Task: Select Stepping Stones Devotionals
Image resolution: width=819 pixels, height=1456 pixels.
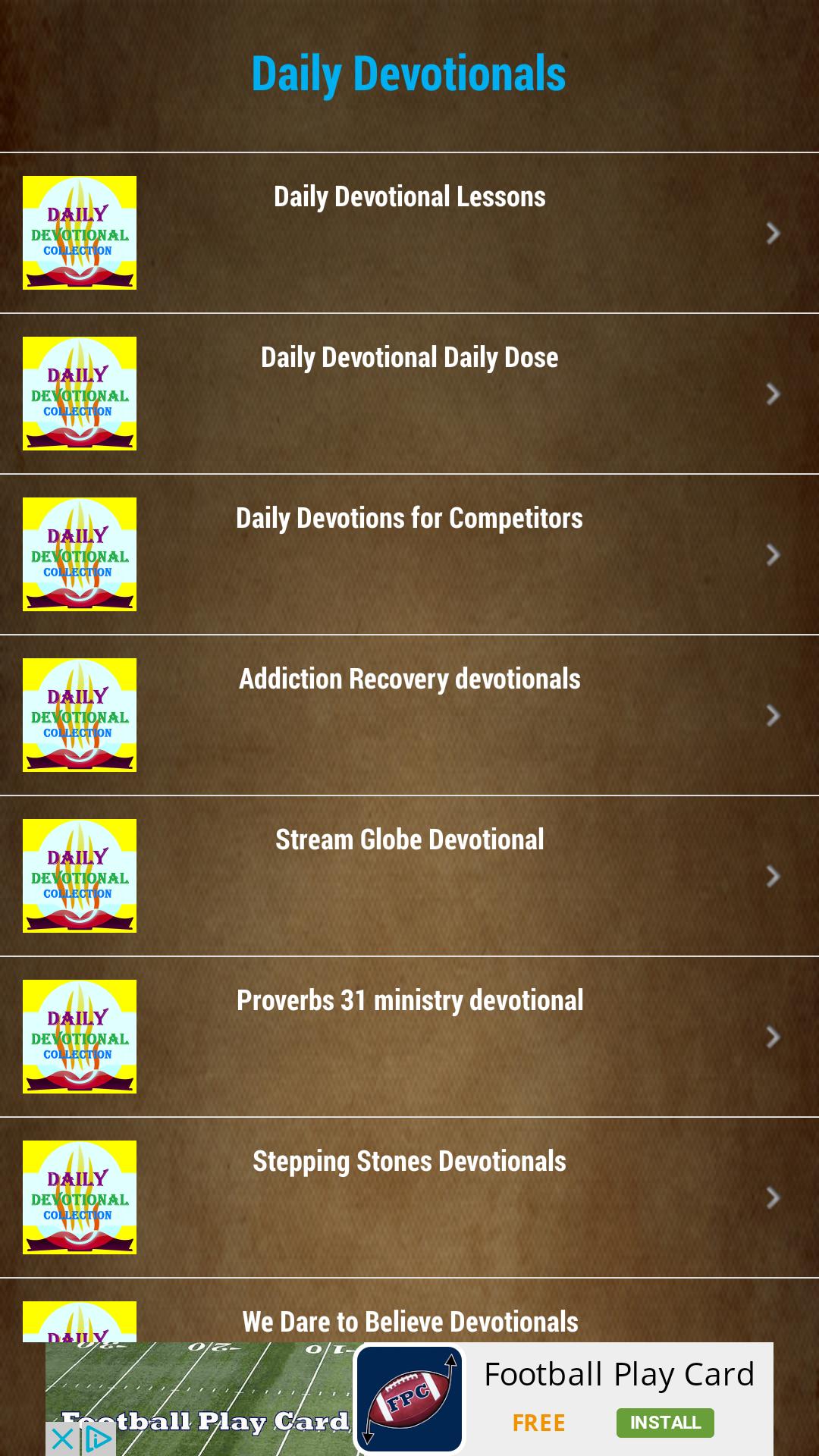Action: pyautogui.click(x=409, y=1197)
